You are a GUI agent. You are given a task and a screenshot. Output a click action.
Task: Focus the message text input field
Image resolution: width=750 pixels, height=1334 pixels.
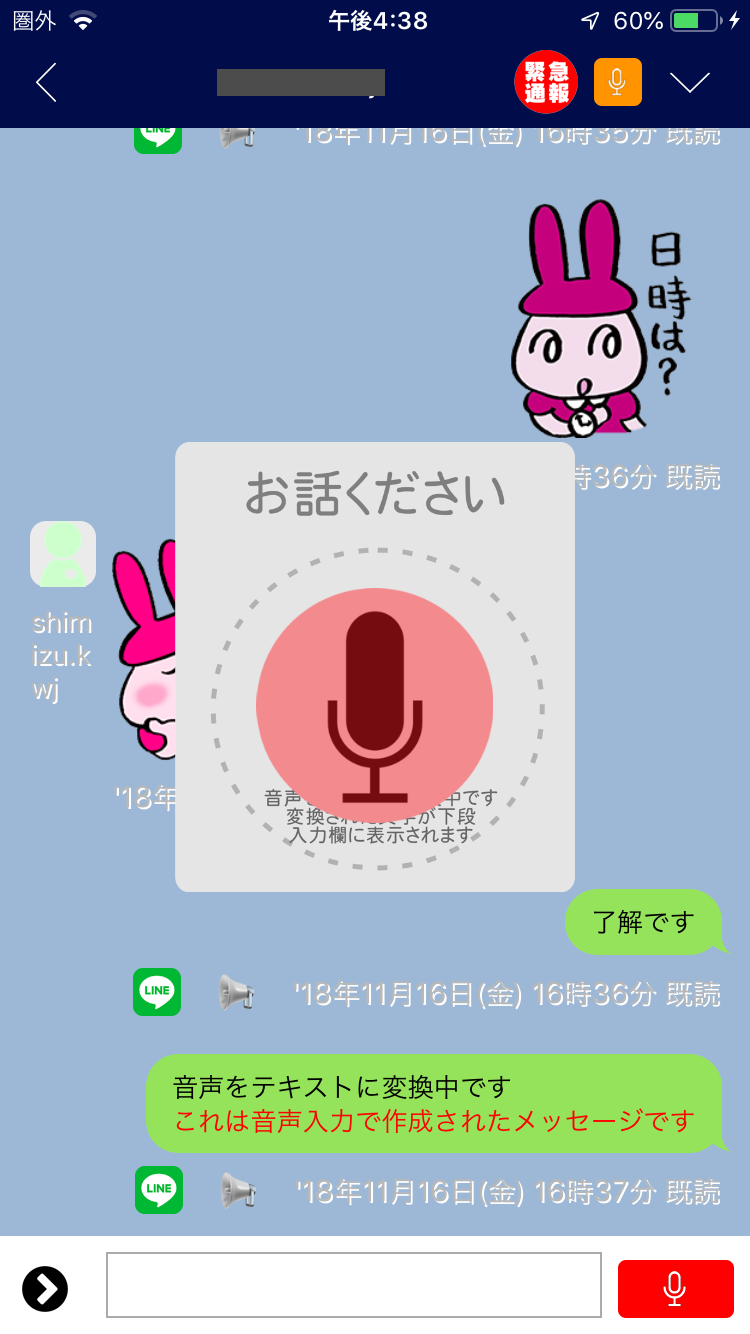(x=354, y=1285)
